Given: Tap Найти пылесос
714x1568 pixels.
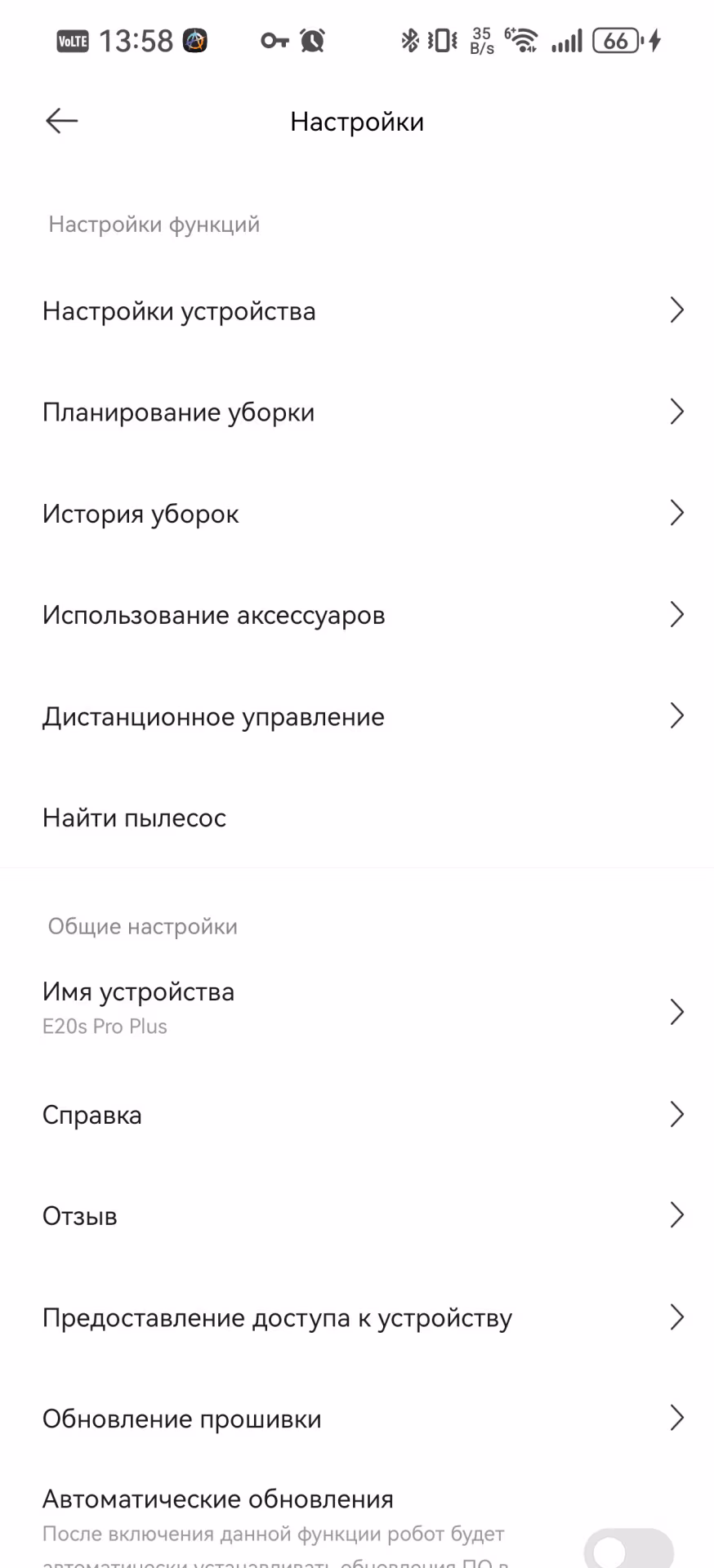Looking at the screenshot, I should click(x=357, y=817).
